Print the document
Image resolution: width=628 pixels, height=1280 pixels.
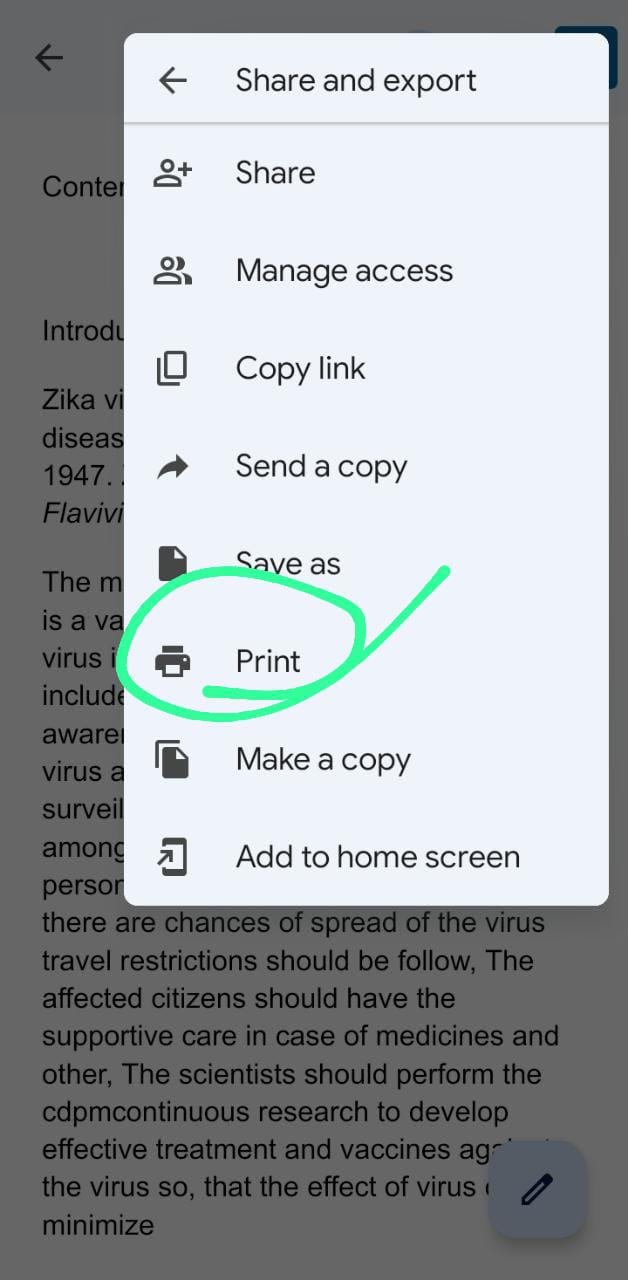click(x=268, y=662)
